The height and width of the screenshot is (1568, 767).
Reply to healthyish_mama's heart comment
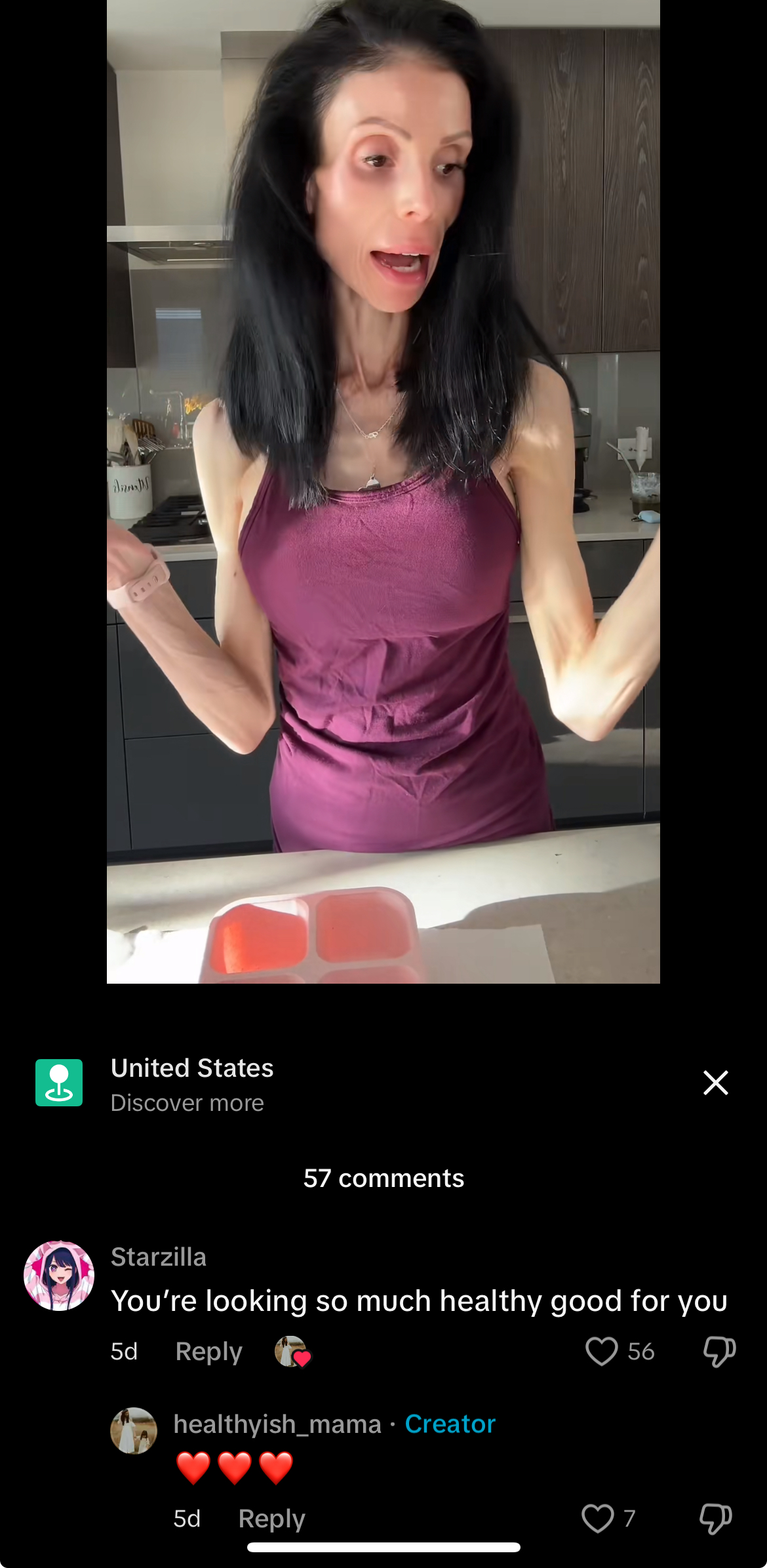(x=271, y=1518)
